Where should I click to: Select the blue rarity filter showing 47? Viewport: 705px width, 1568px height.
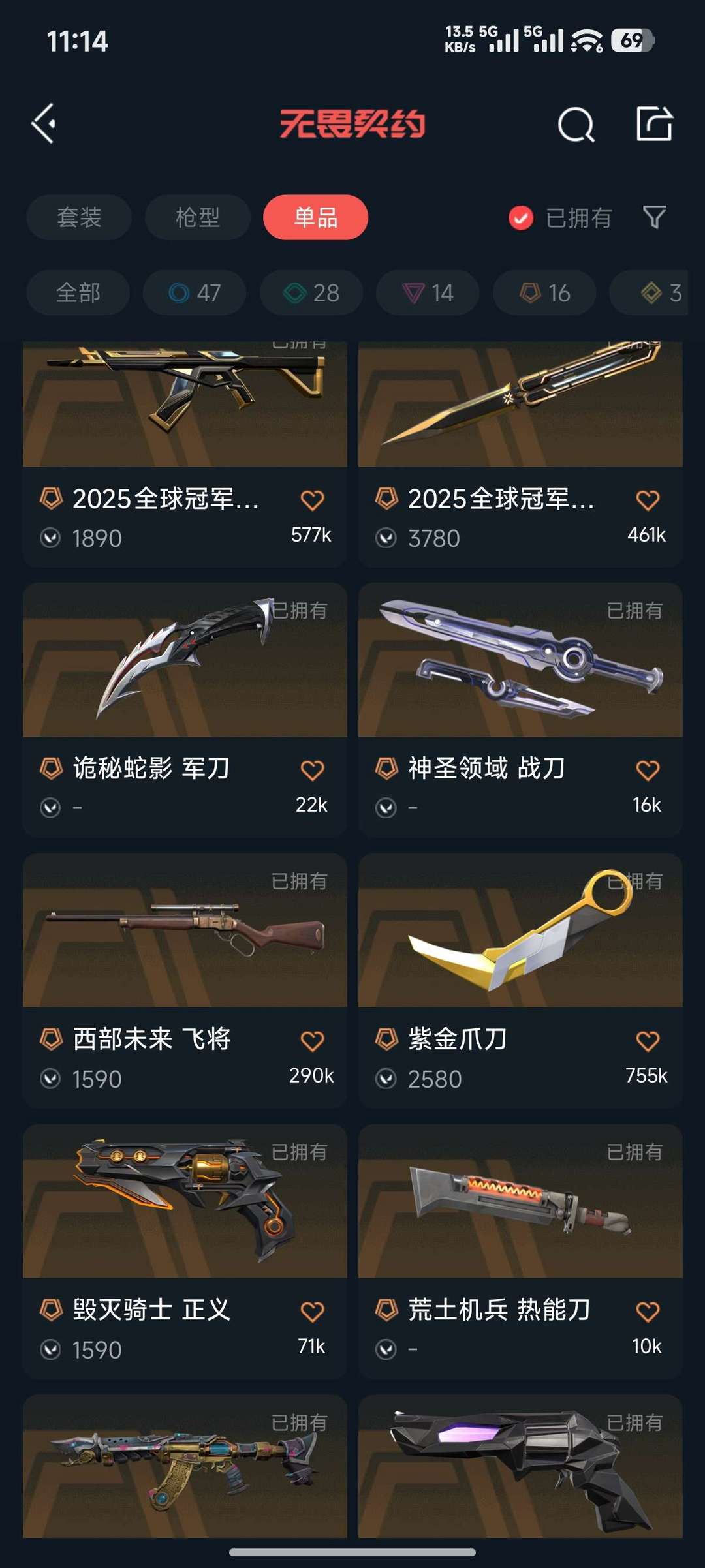tap(194, 292)
